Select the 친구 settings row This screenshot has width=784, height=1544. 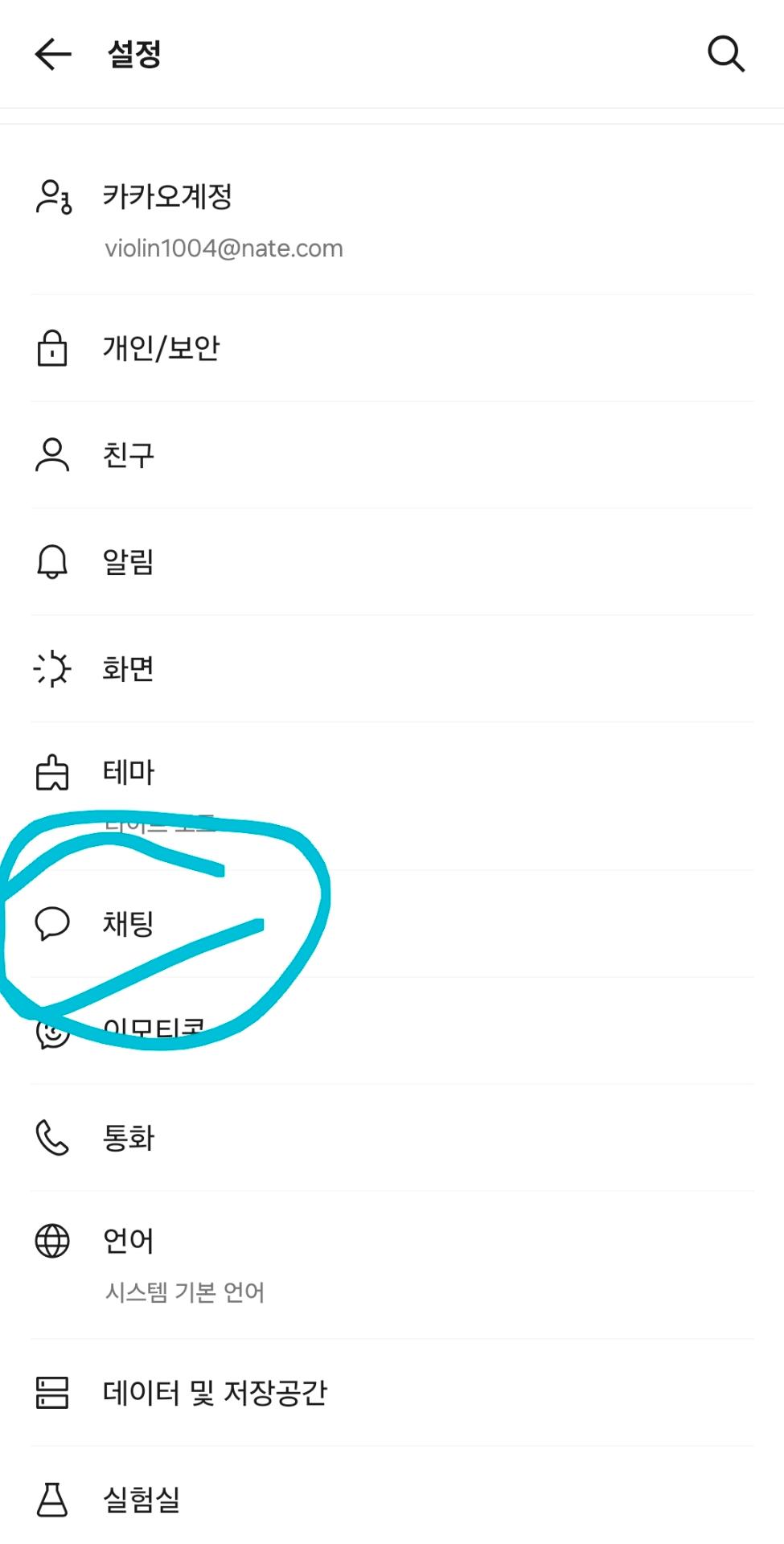[x=129, y=455]
